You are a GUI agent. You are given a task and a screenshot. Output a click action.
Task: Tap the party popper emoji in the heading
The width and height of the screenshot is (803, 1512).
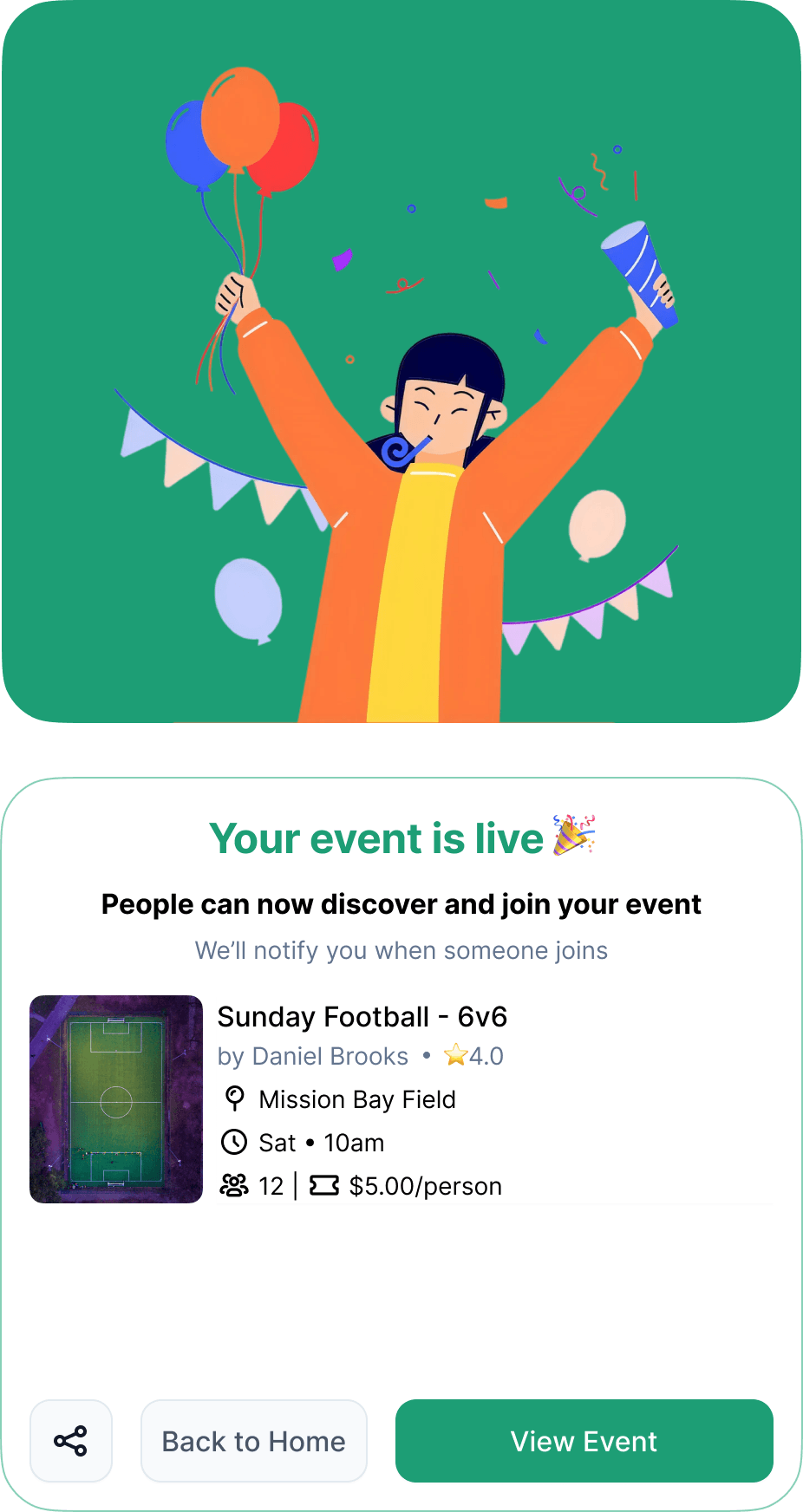pos(578,835)
